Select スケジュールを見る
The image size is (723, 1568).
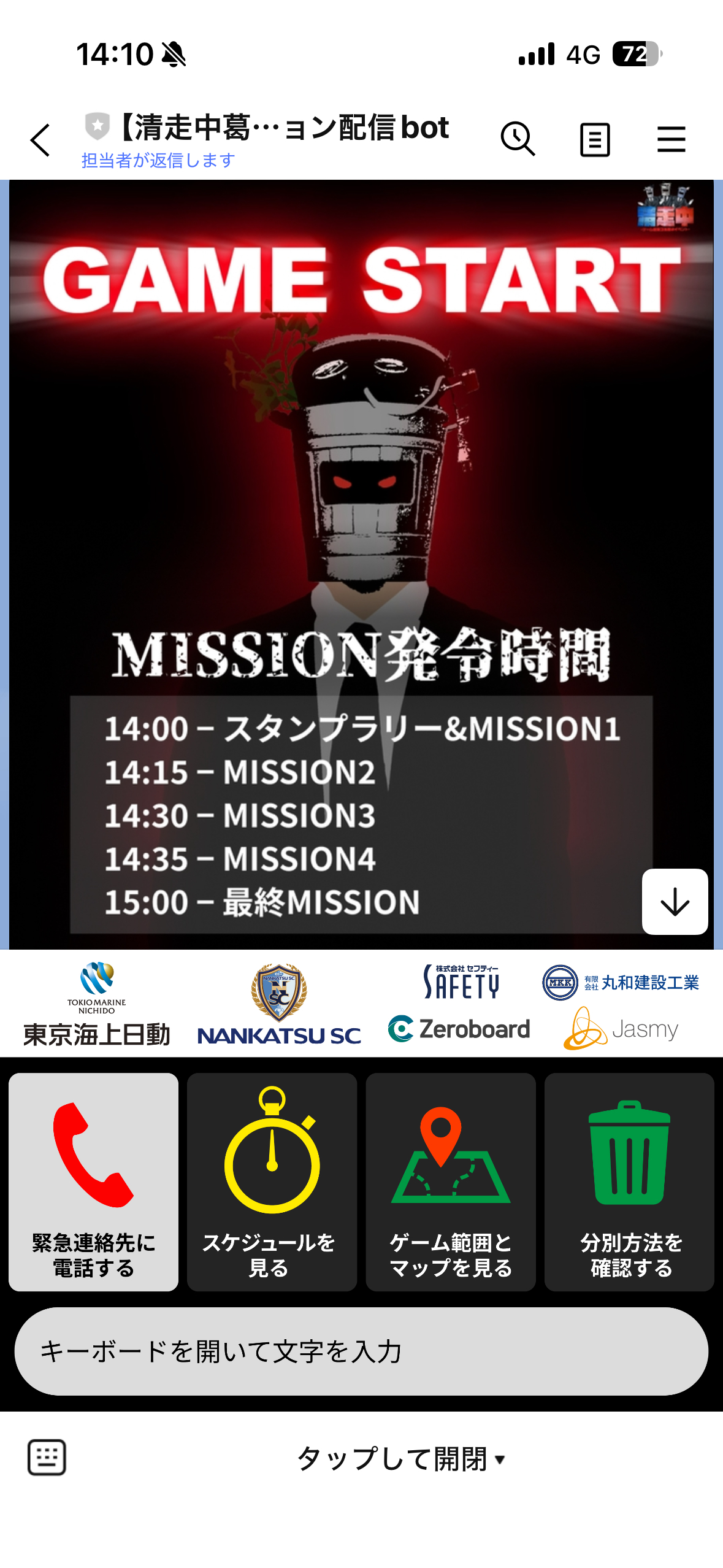(272, 1181)
